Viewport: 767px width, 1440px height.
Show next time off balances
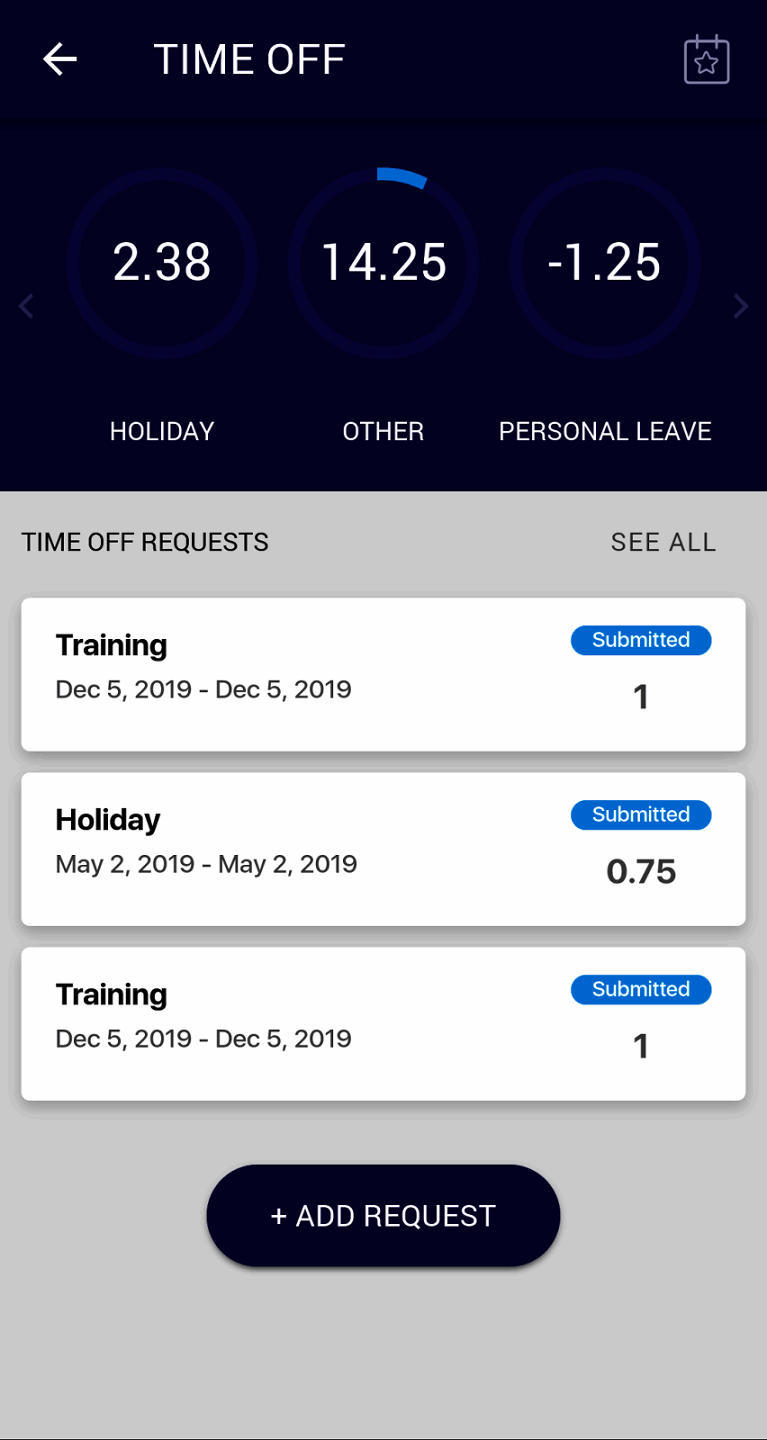tap(740, 307)
